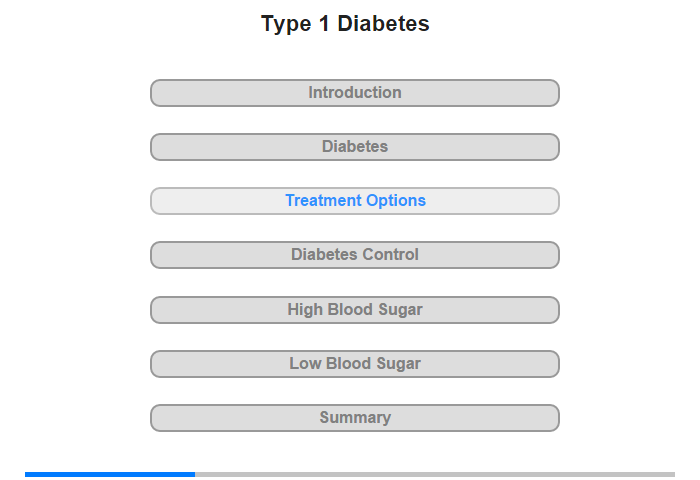
Task: Jump to the High Blood Sugar section
Action: 354,310
